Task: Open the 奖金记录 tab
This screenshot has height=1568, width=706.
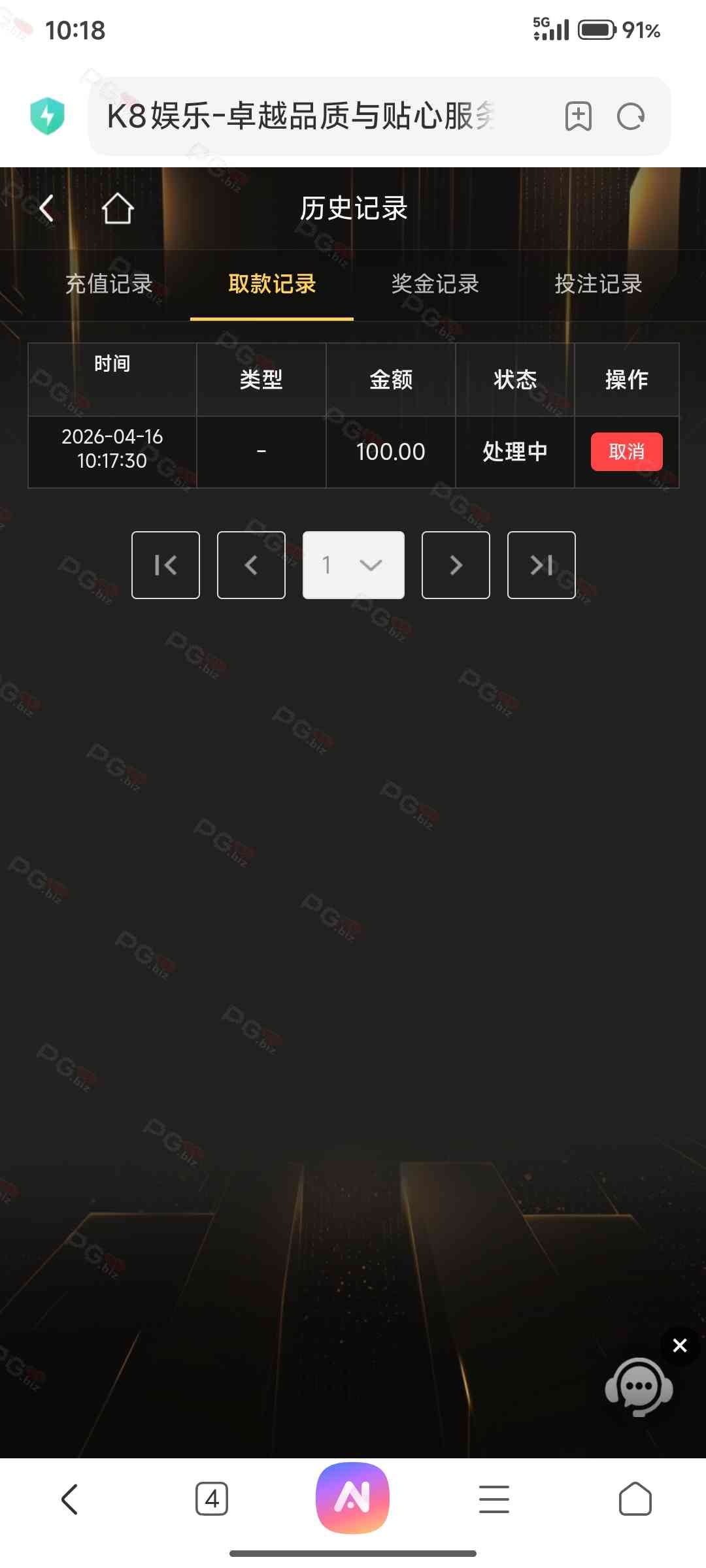Action: [x=435, y=284]
